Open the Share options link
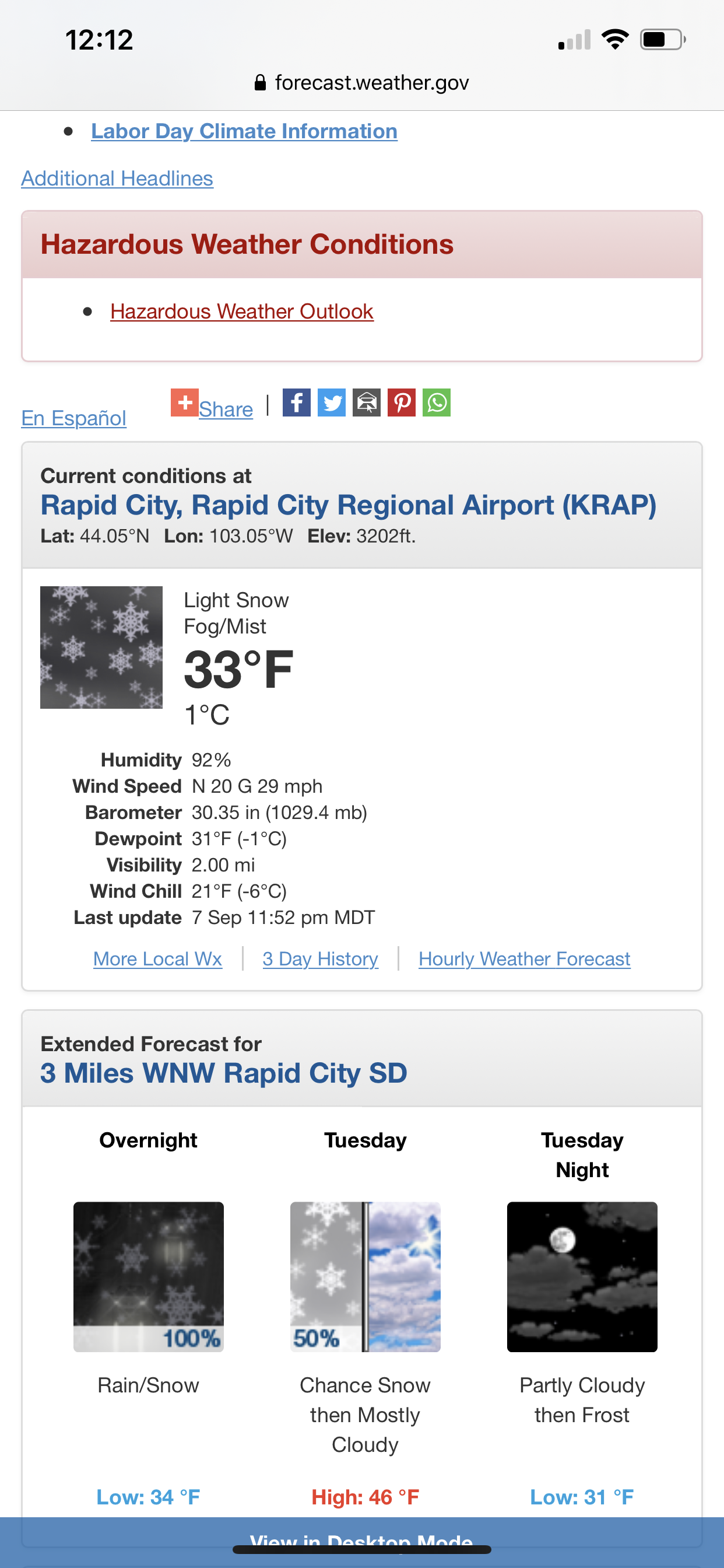Screen dimensions: 724x1568 [x=225, y=409]
